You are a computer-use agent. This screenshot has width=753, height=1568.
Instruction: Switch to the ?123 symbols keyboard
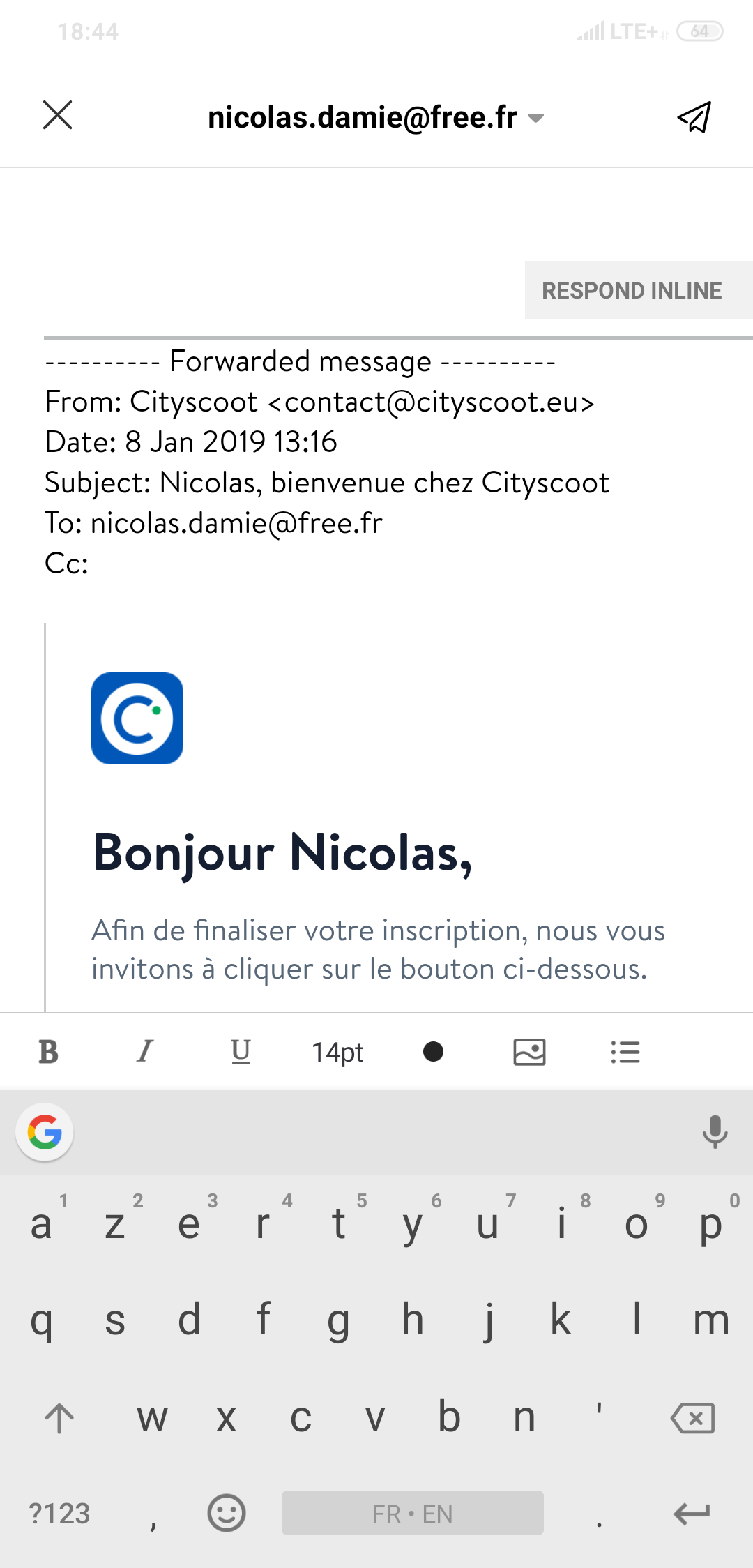[x=59, y=1514]
